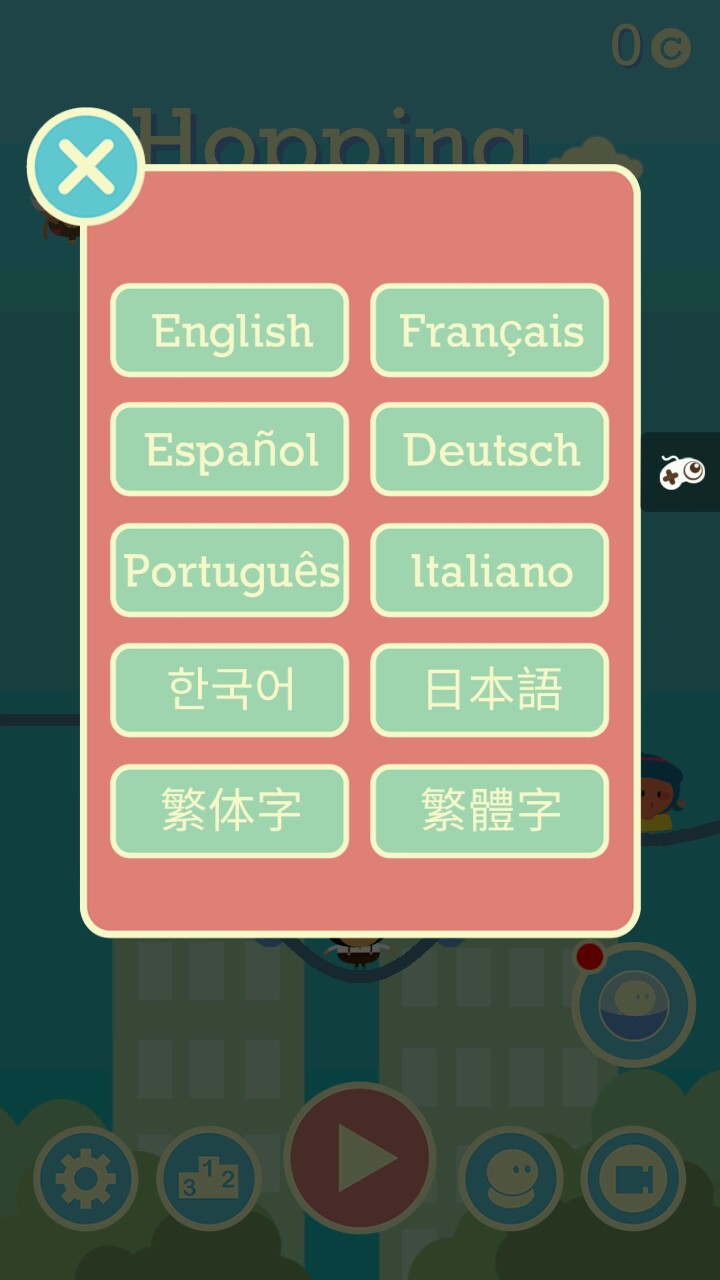Choose Français as the language
The height and width of the screenshot is (1280, 720).
[x=490, y=331]
